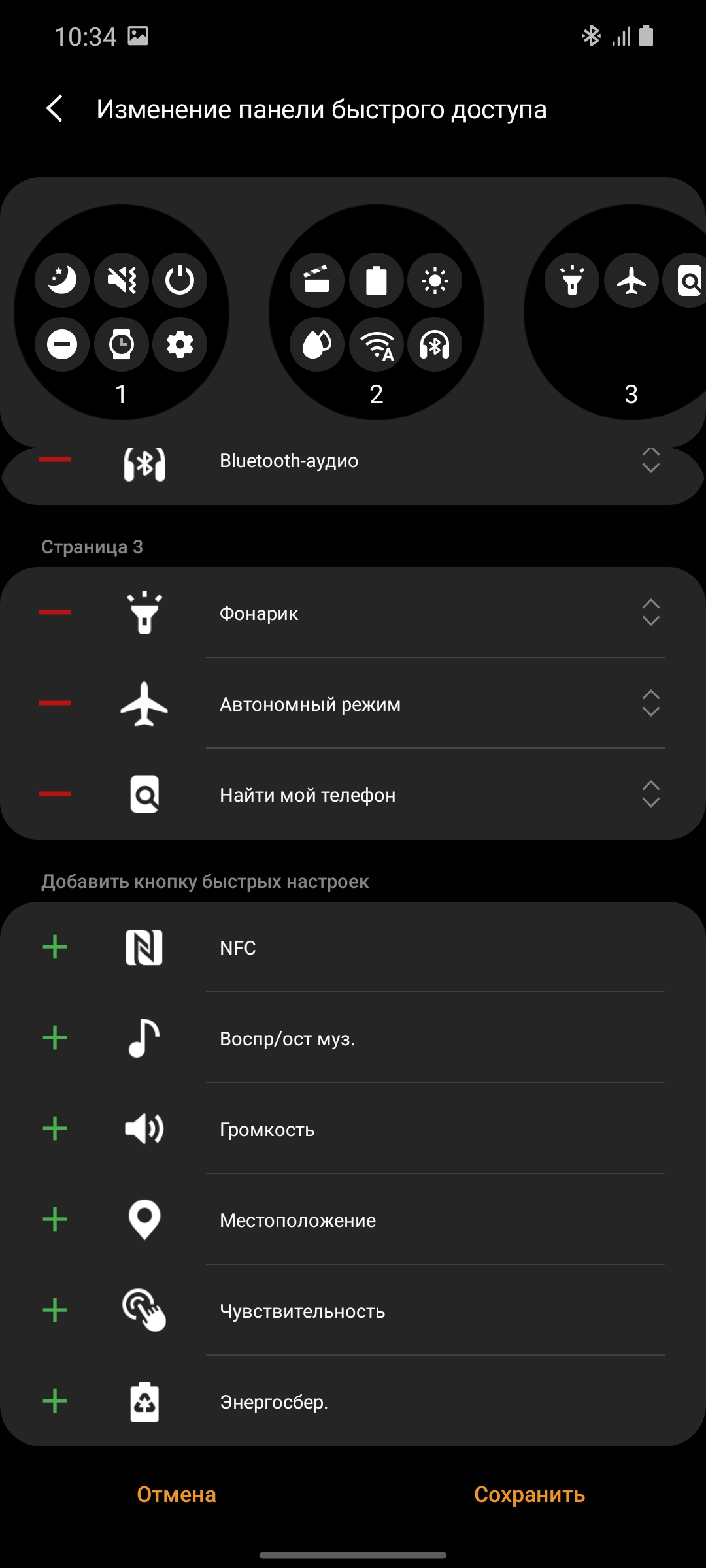The width and height of the screenshot is (706, 1568).
Task: Select page 1 preview circle
Action: [x=121, y=312]
